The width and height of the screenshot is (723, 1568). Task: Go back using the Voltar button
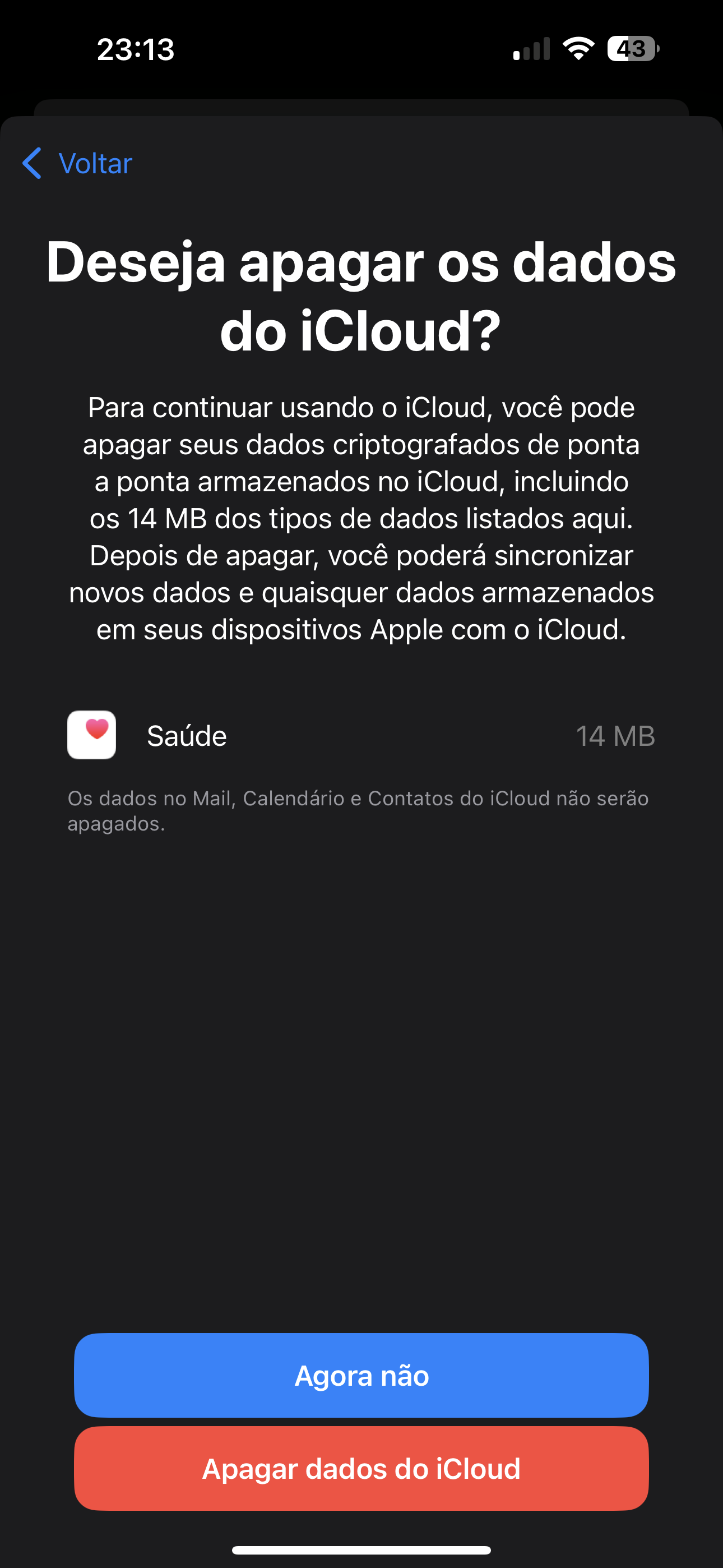click(78, 163)
